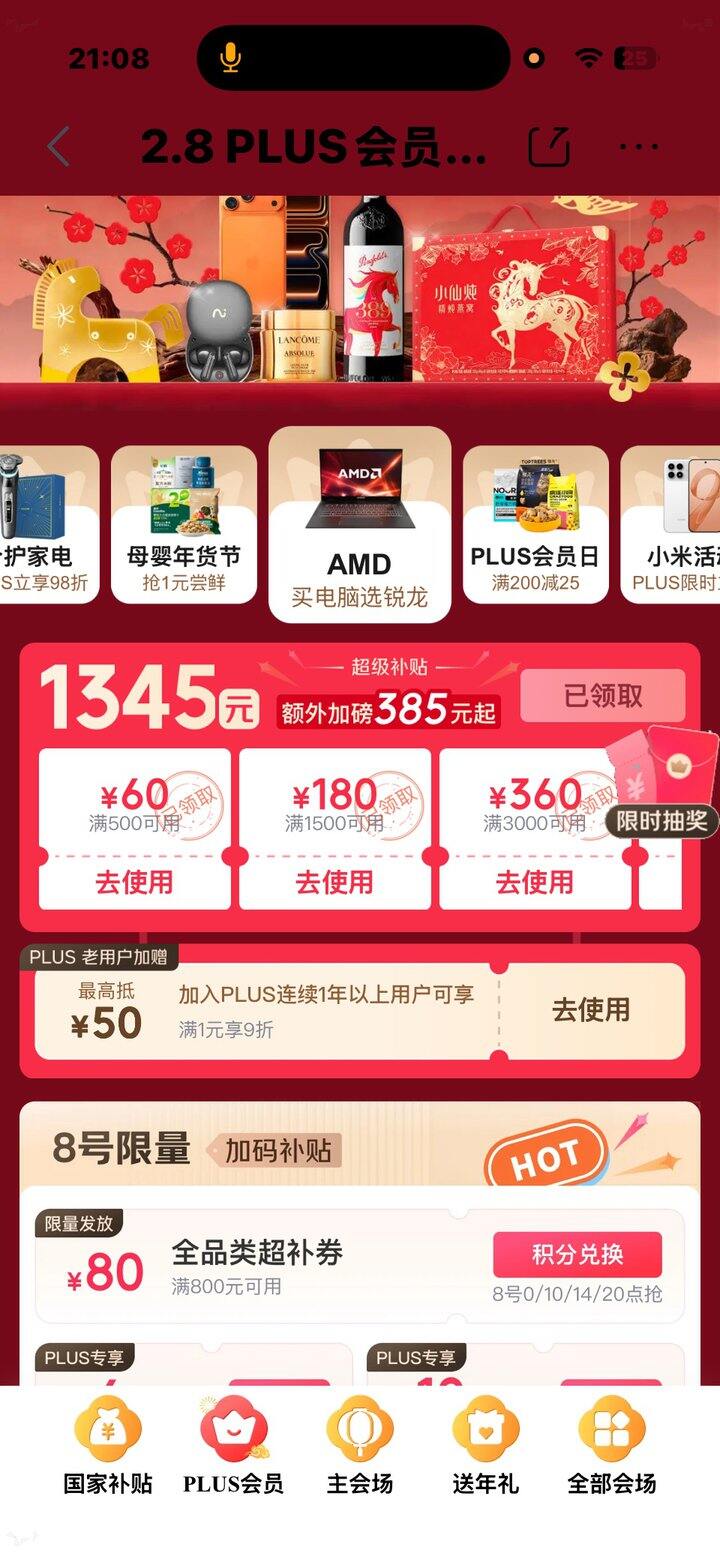Tap the 已领取 button in 超级补贴

click(x=602, y=696)
